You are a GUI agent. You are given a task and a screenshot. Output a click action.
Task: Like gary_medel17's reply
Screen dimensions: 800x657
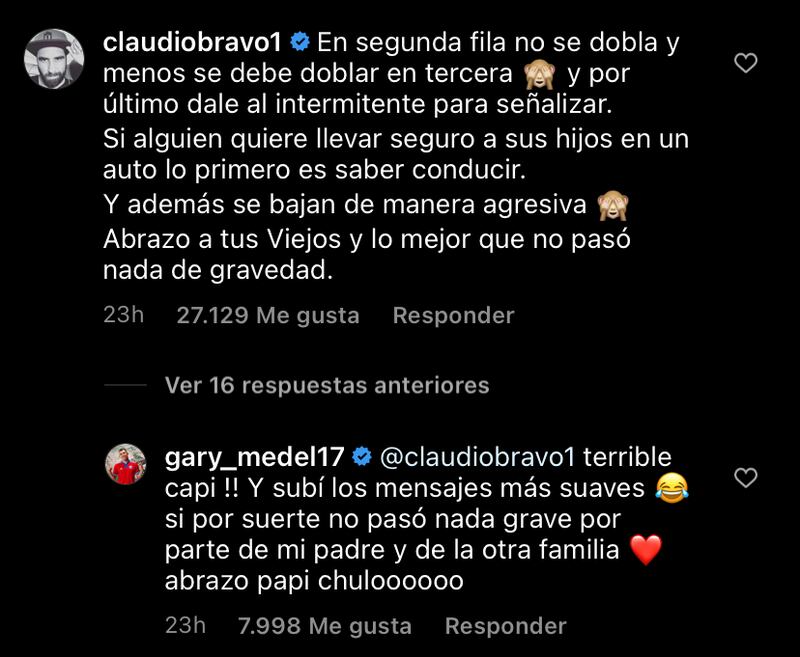pos(746,478)
